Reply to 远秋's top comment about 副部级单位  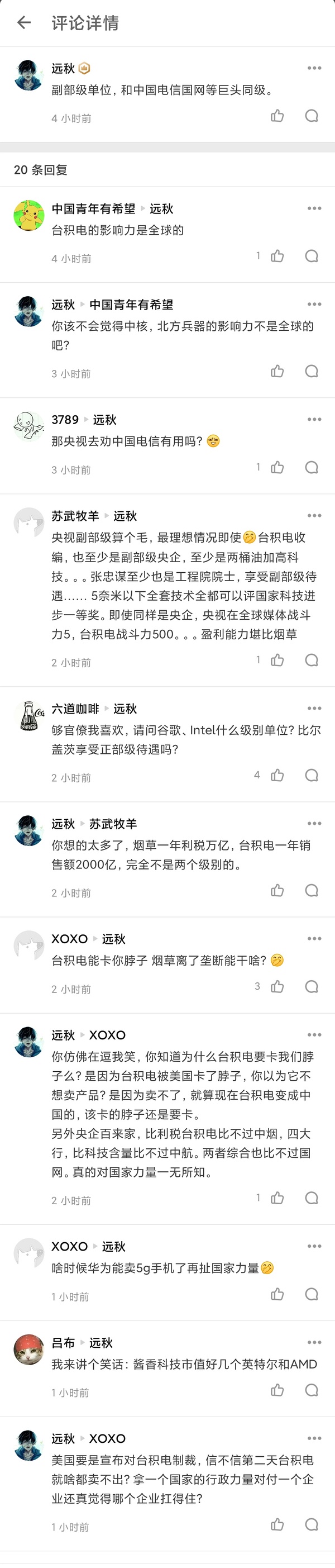point(312,116)
